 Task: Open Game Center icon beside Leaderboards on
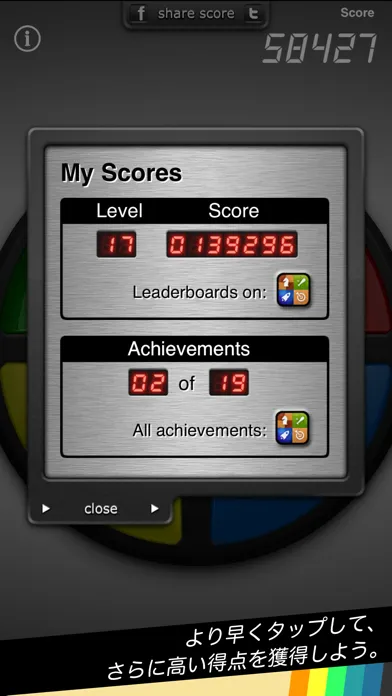coord(293,290)
